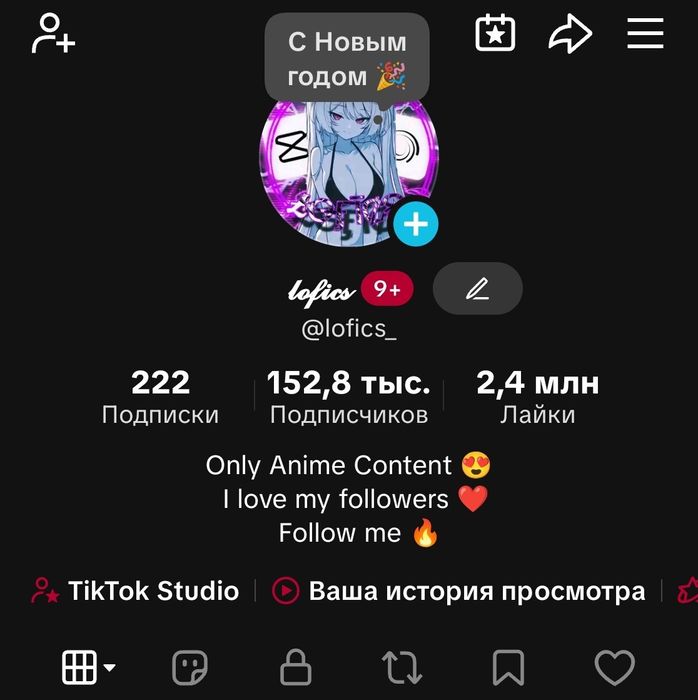Open the calendar star icon
The image size is (698, 700).
pos(495,33)
